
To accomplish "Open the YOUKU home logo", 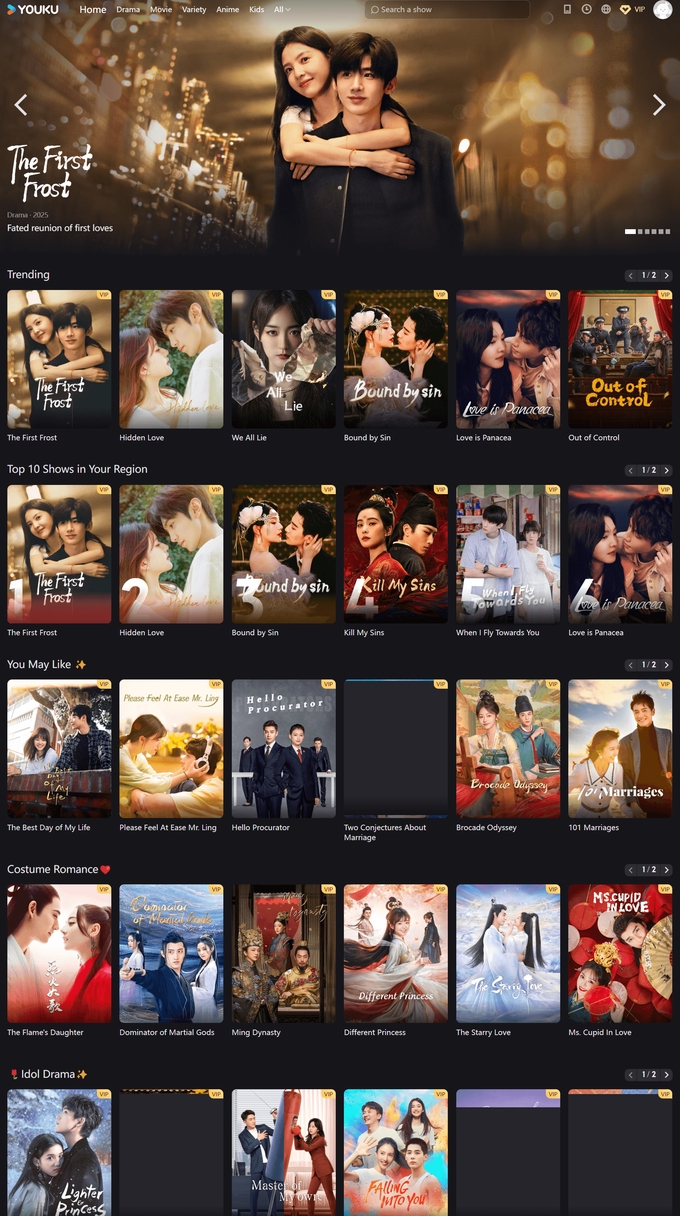I will click(x=33, y=10).
